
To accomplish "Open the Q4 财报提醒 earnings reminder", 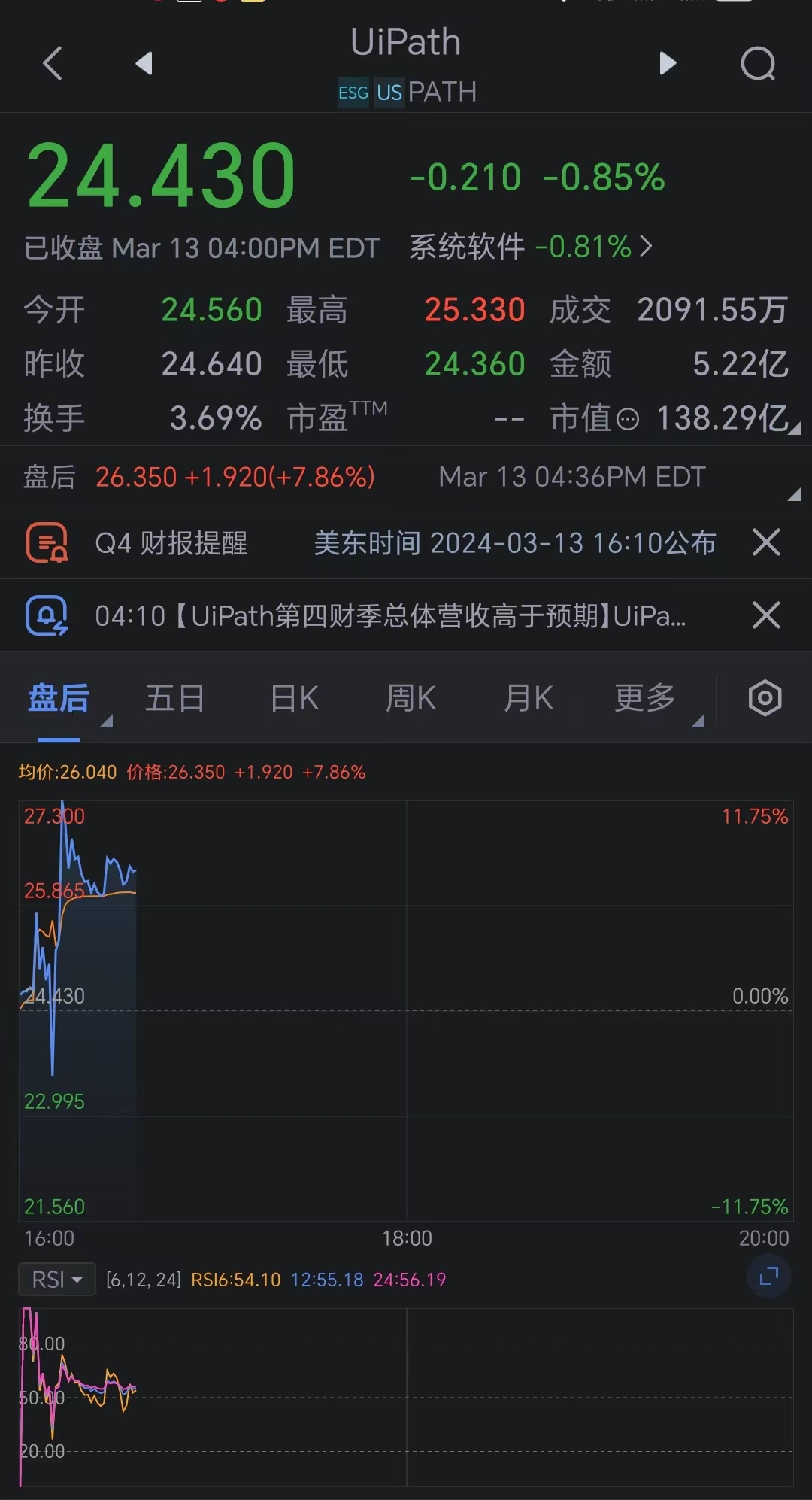I will 376,542.
